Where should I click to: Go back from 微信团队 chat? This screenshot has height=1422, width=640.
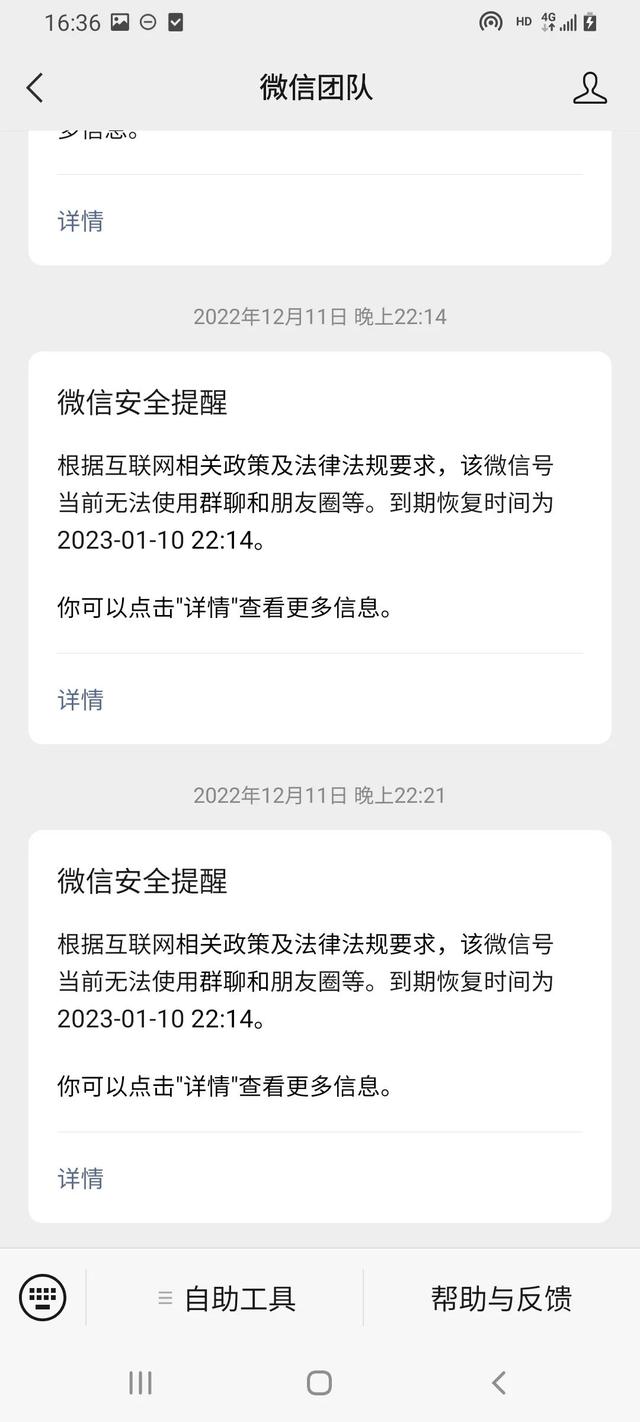click(x=35, y=88)
